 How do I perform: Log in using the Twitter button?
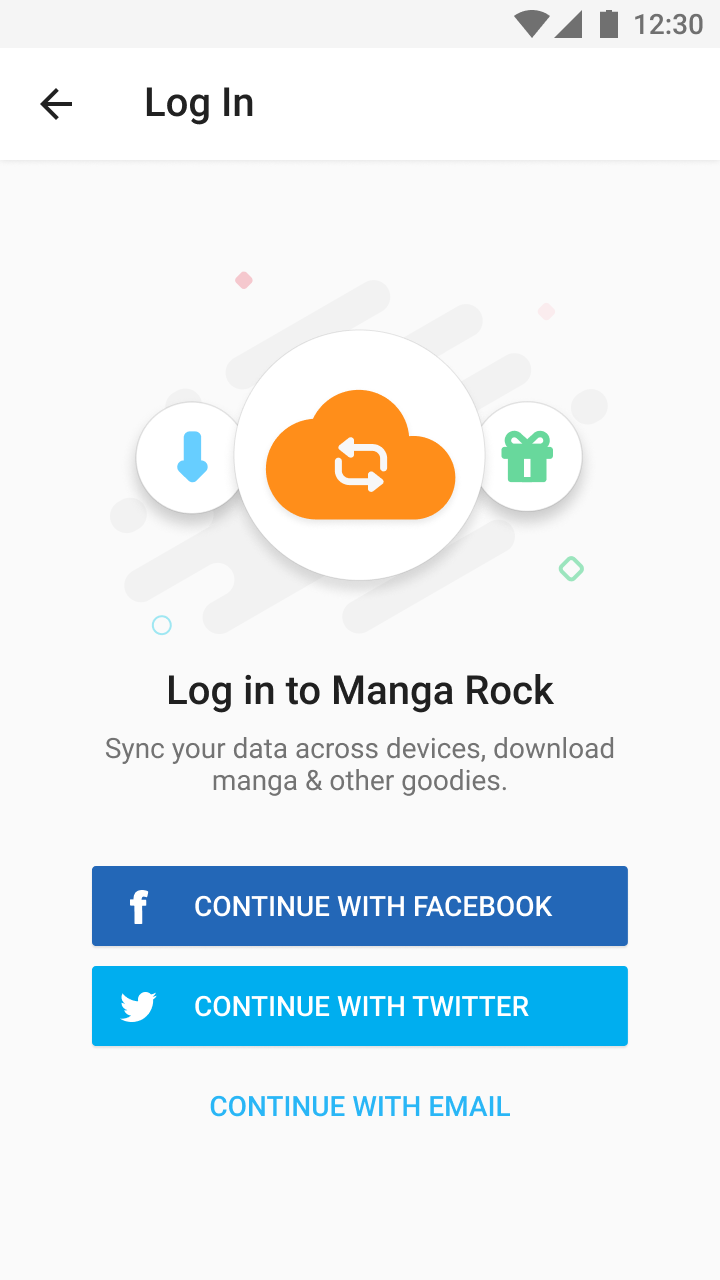point(360,1006)
